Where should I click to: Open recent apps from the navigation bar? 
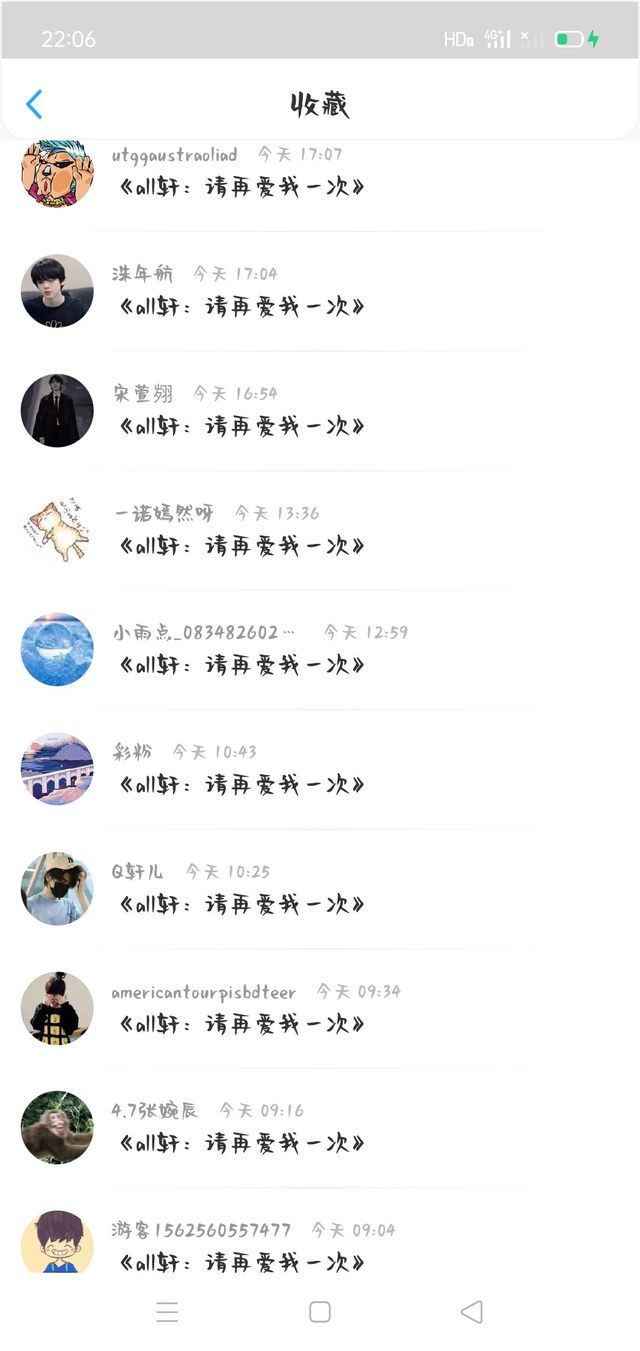coord(167,1312)
